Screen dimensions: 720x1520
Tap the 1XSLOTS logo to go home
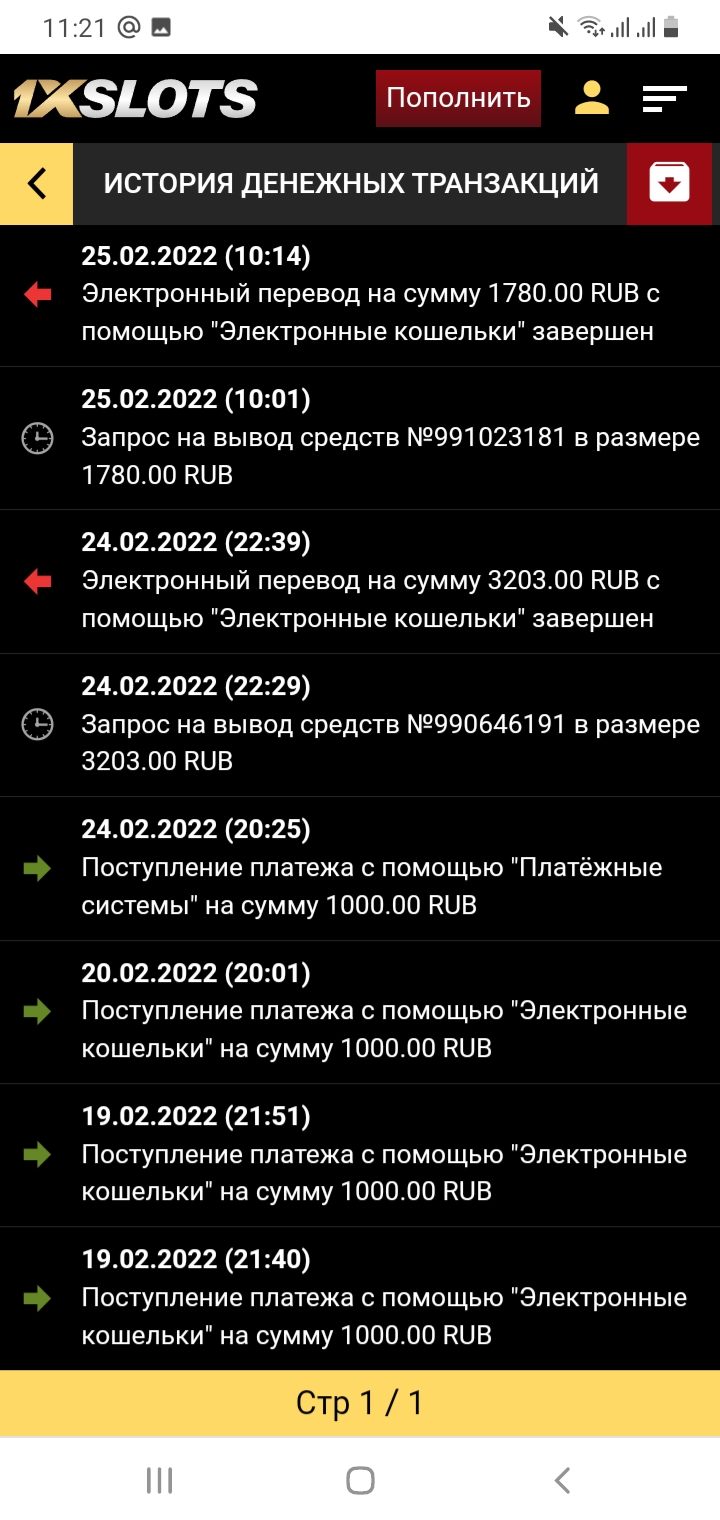tap(135, 99)
